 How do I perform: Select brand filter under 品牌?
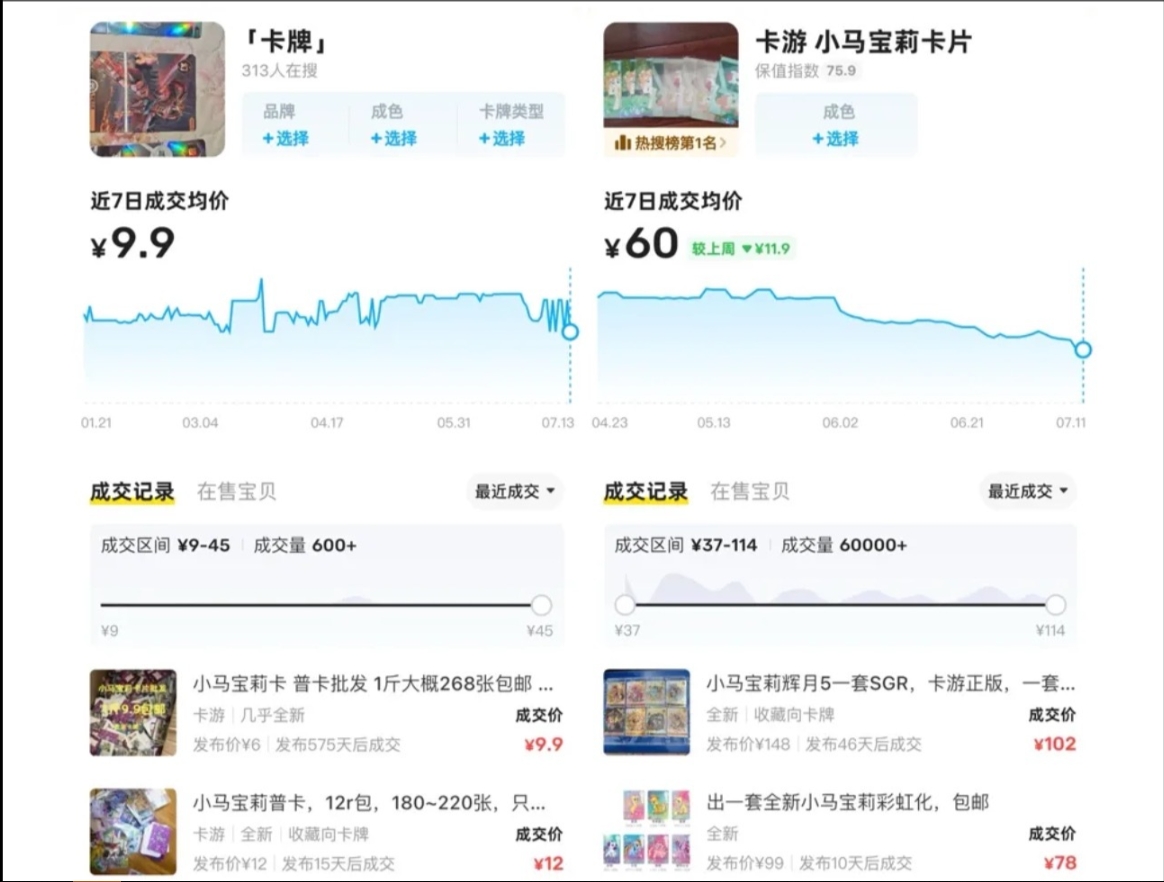tap(285, 138)
